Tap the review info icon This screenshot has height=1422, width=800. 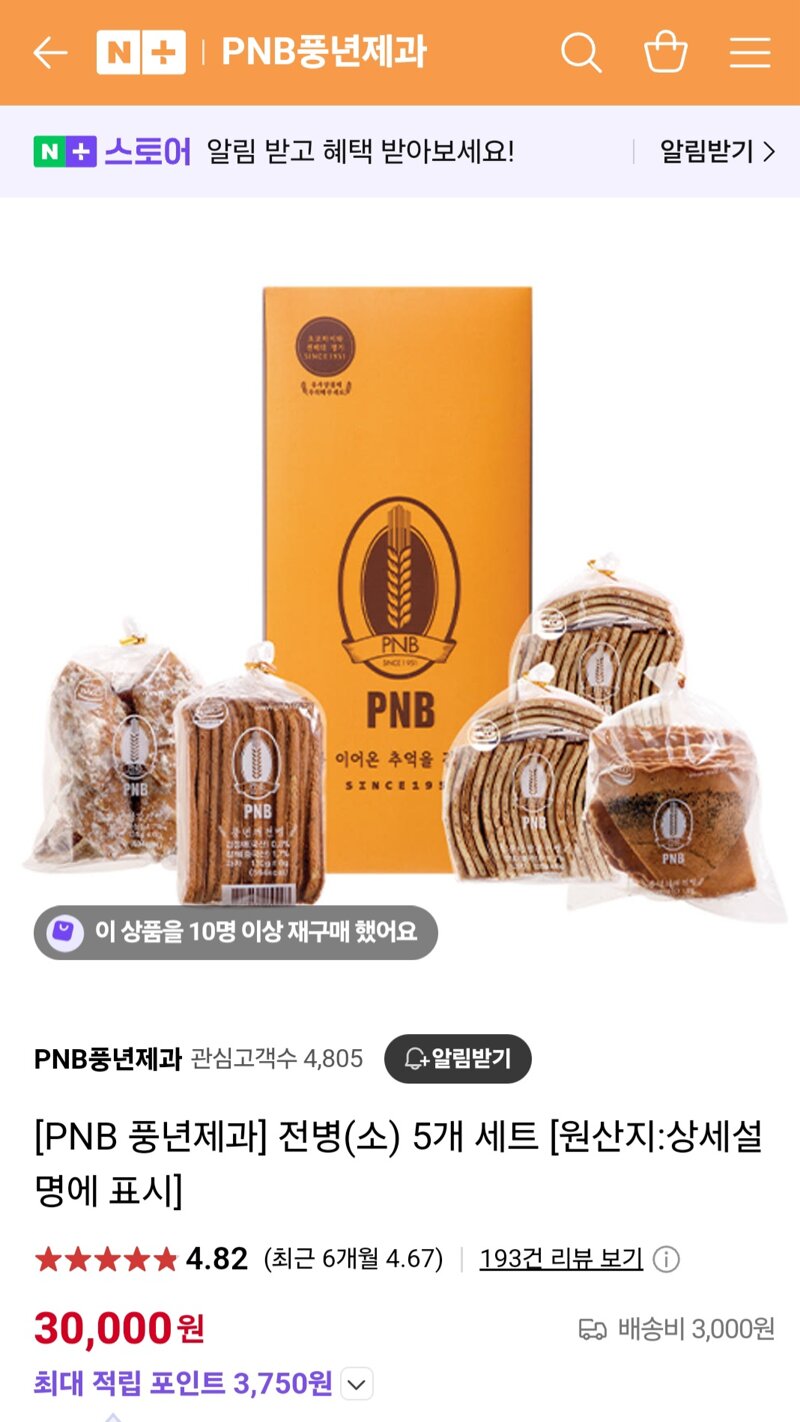[x=666, y=1259]
